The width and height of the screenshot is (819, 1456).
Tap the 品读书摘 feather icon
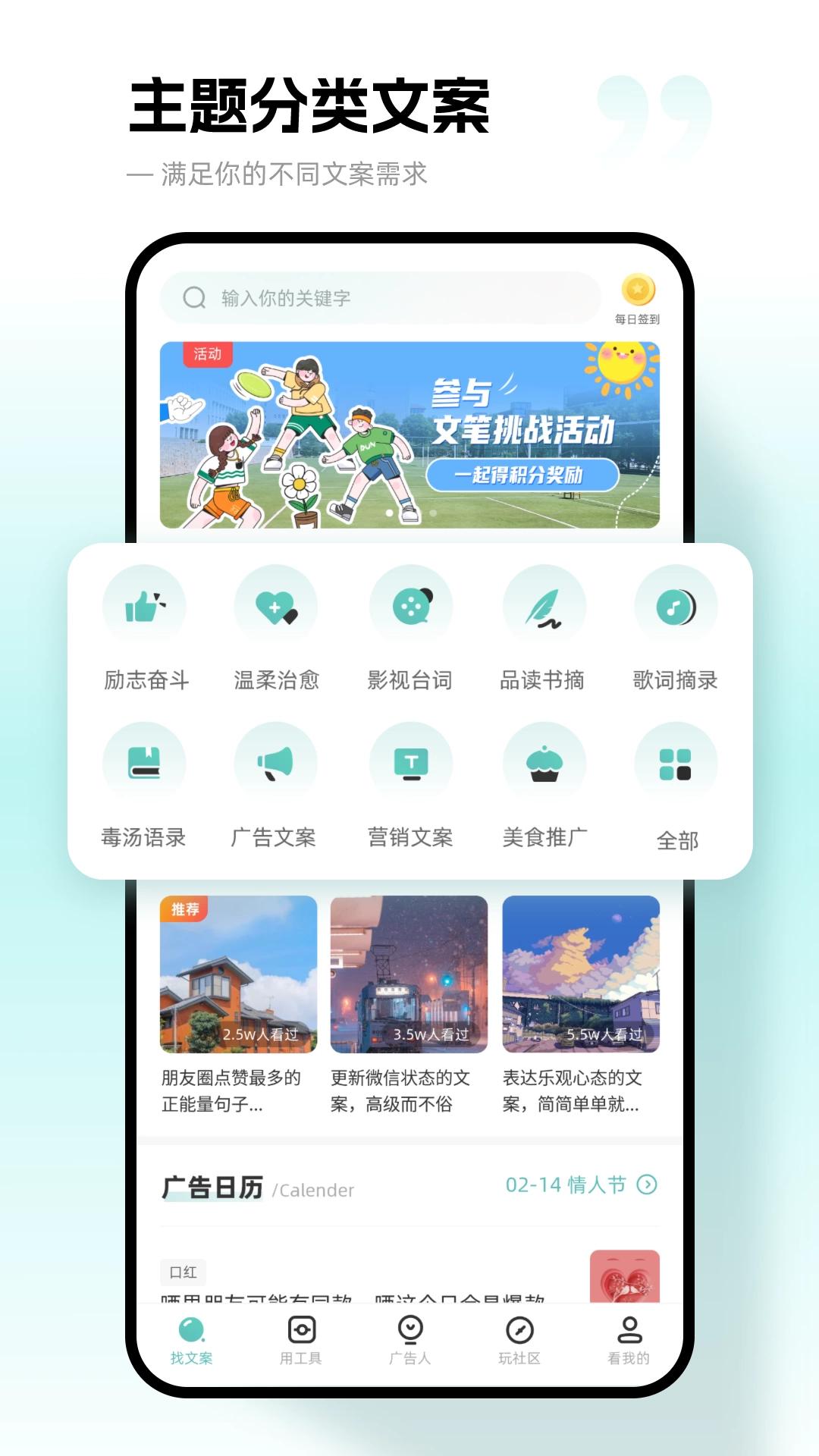tap(543, 605)
